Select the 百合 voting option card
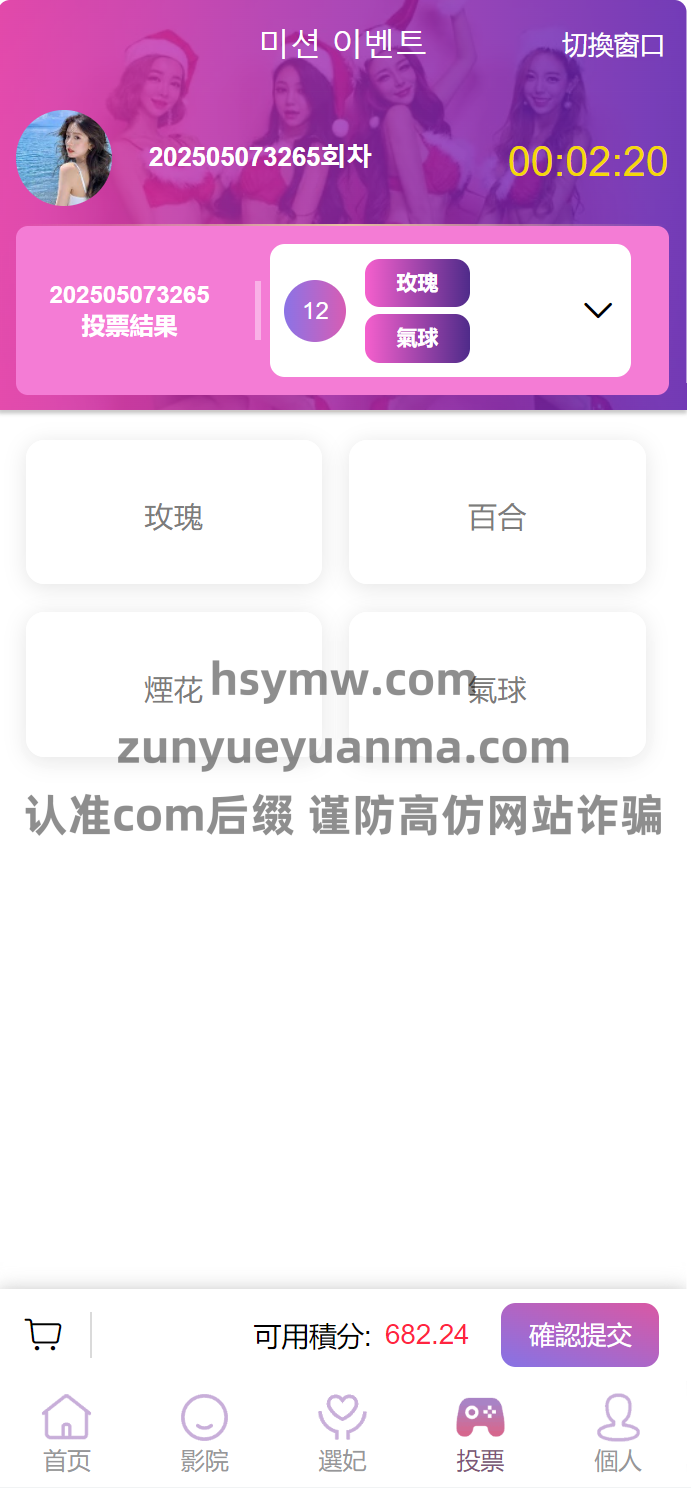 pos(497,512)
